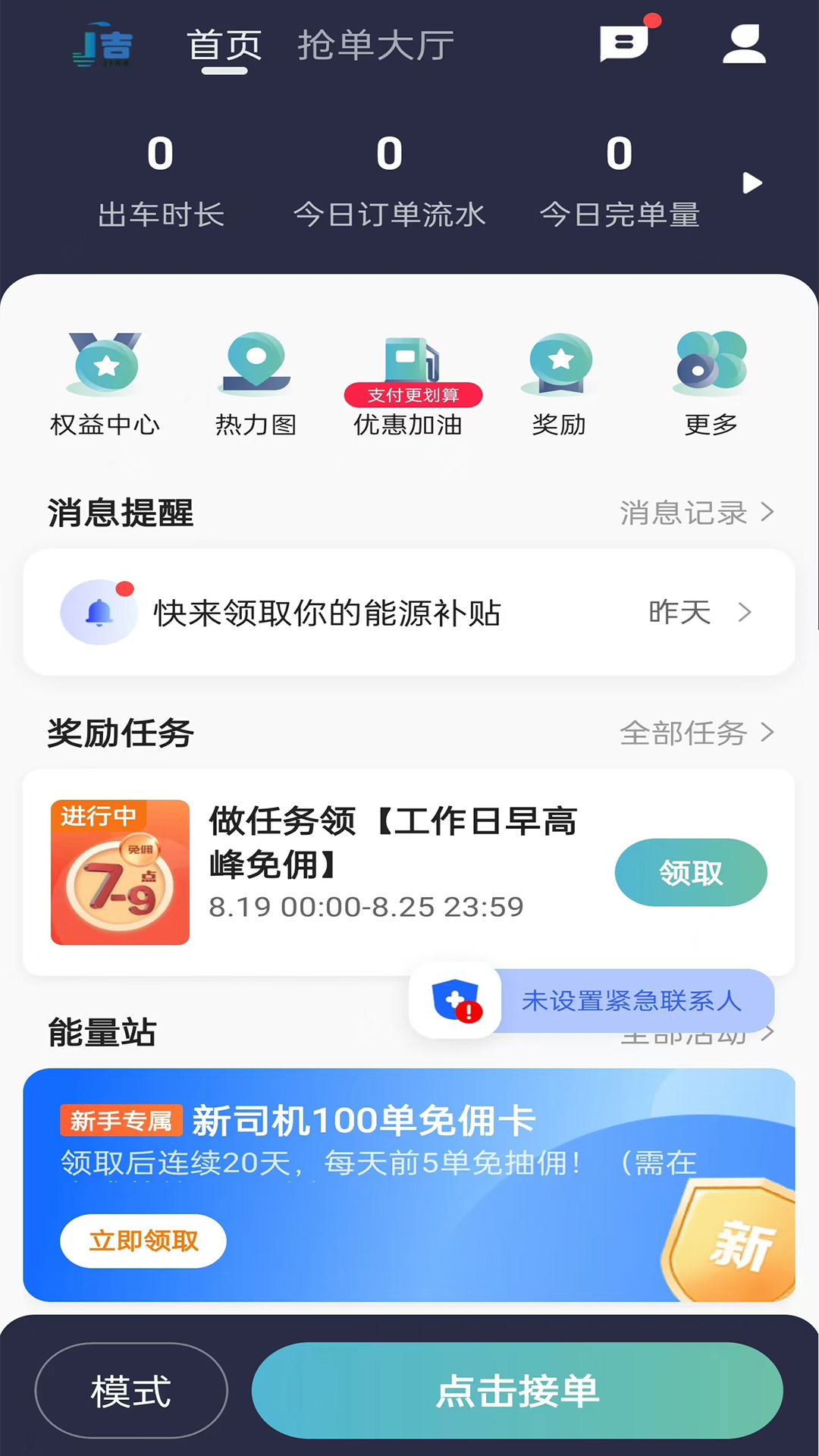Open 消息记录 message history
Image resolution: width=819 pixels, height=1456 pixels.
pyautogui.click(x=696, y=513)
